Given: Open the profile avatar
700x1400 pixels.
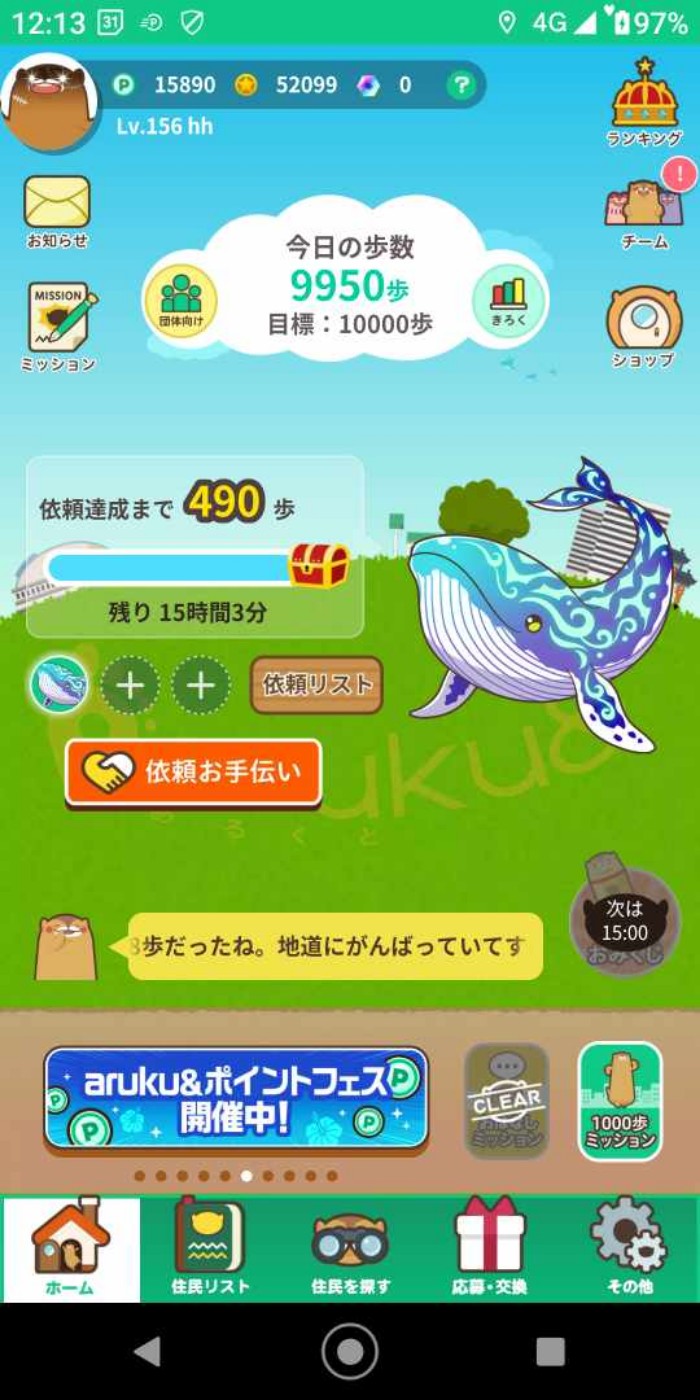Looking at the screenshot, I should 49,101.
